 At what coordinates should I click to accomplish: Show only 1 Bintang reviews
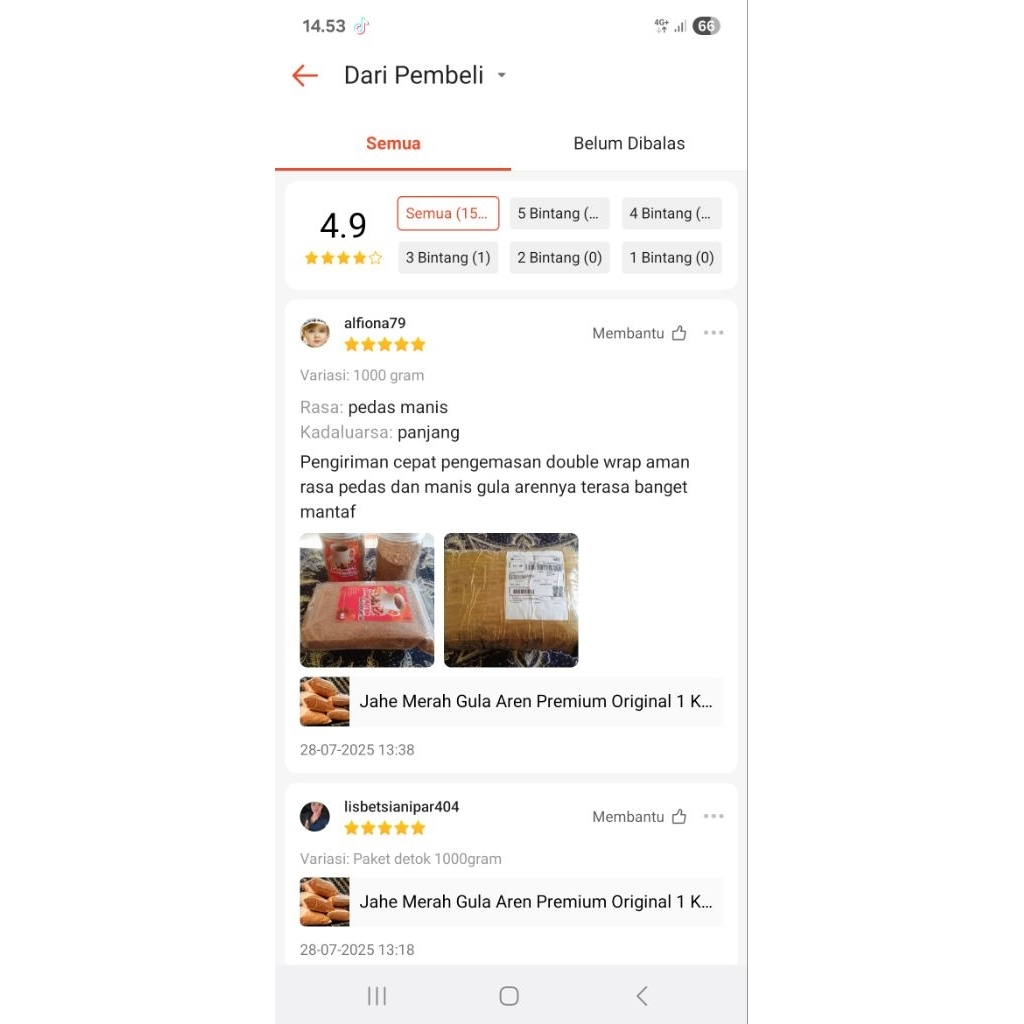(671, 257)
